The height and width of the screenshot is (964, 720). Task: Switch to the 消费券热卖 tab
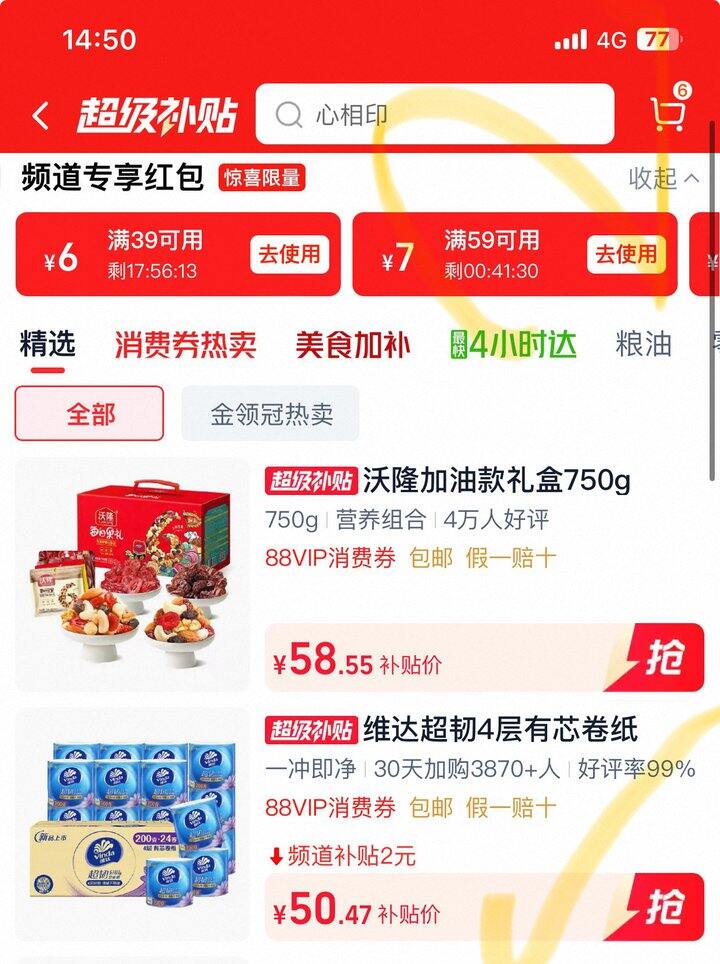185,345
